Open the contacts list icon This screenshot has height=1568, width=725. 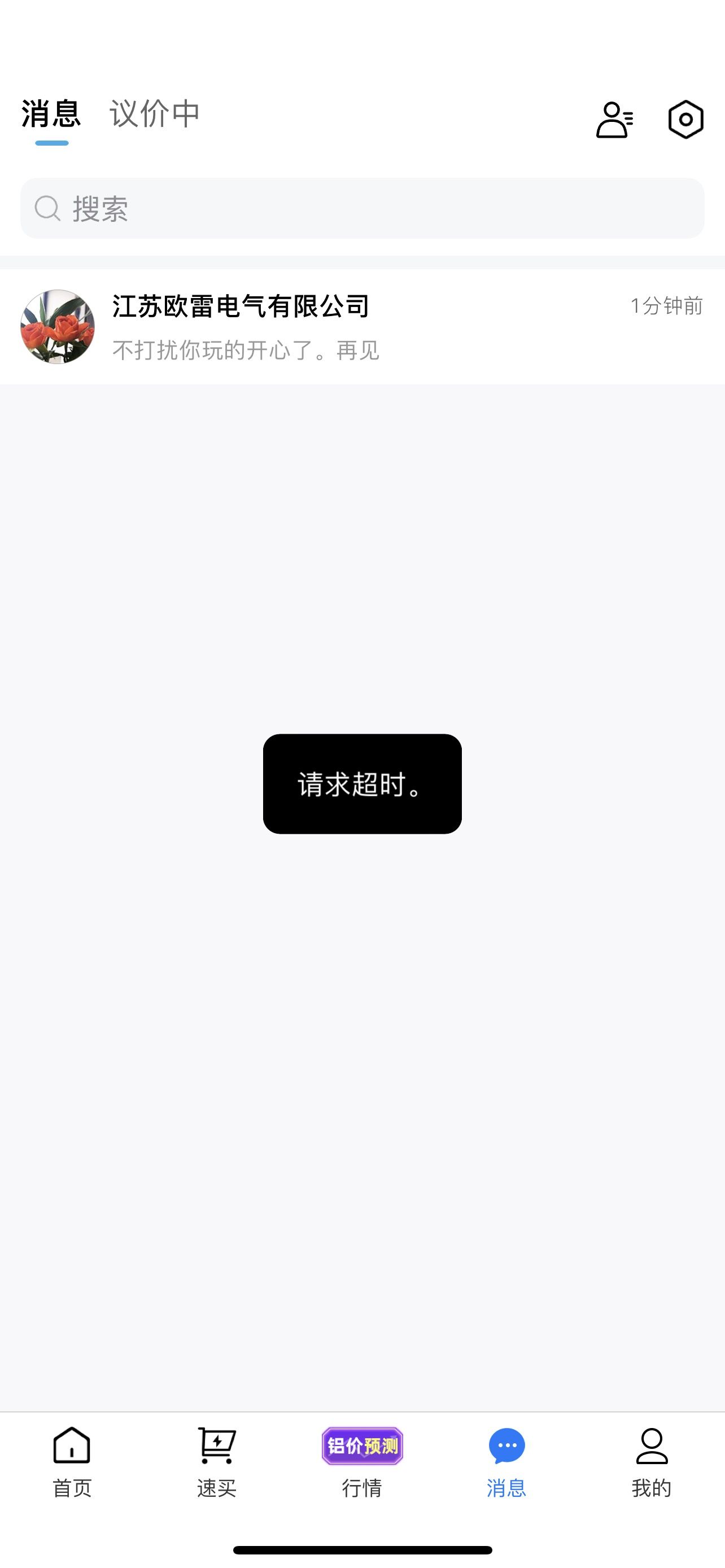point(614,119)
